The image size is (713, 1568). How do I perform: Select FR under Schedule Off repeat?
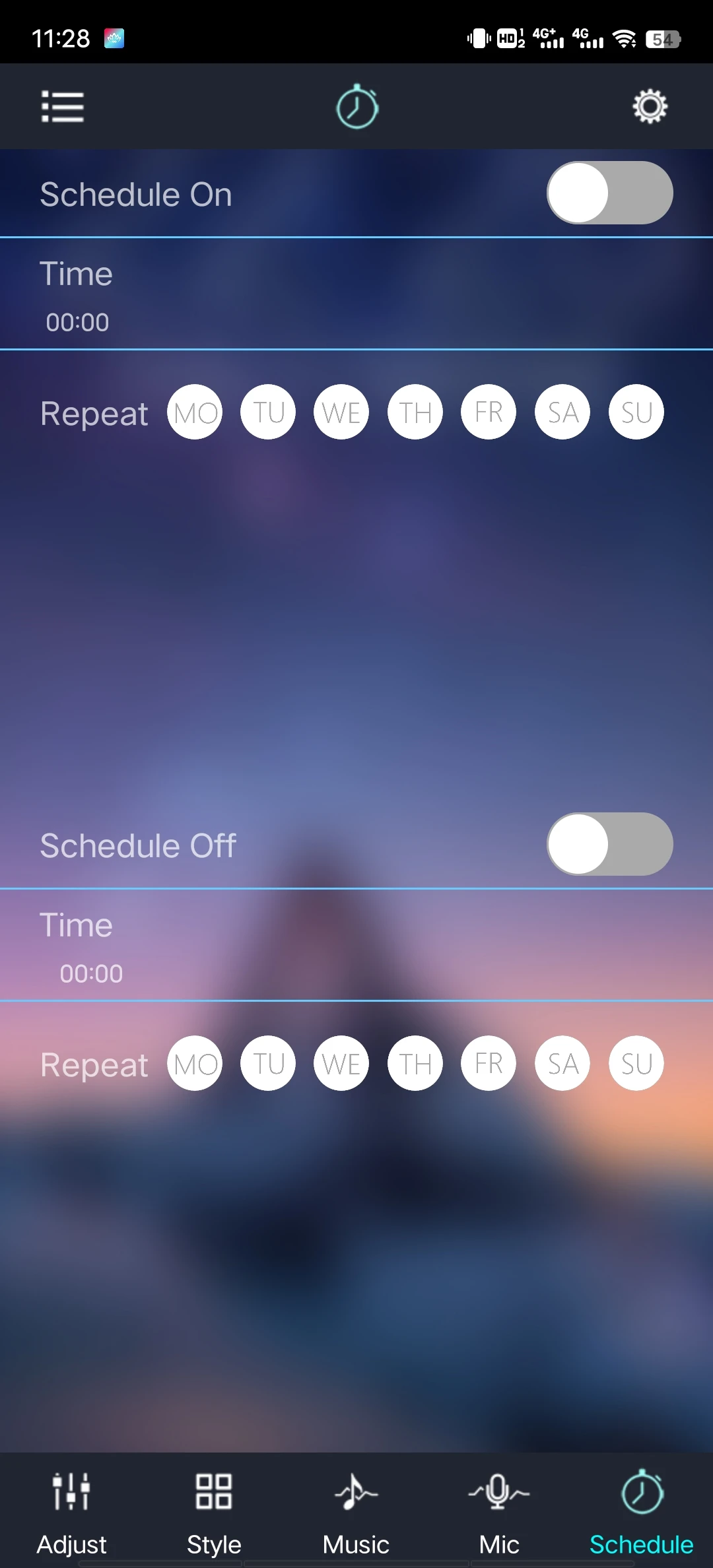489,1063
